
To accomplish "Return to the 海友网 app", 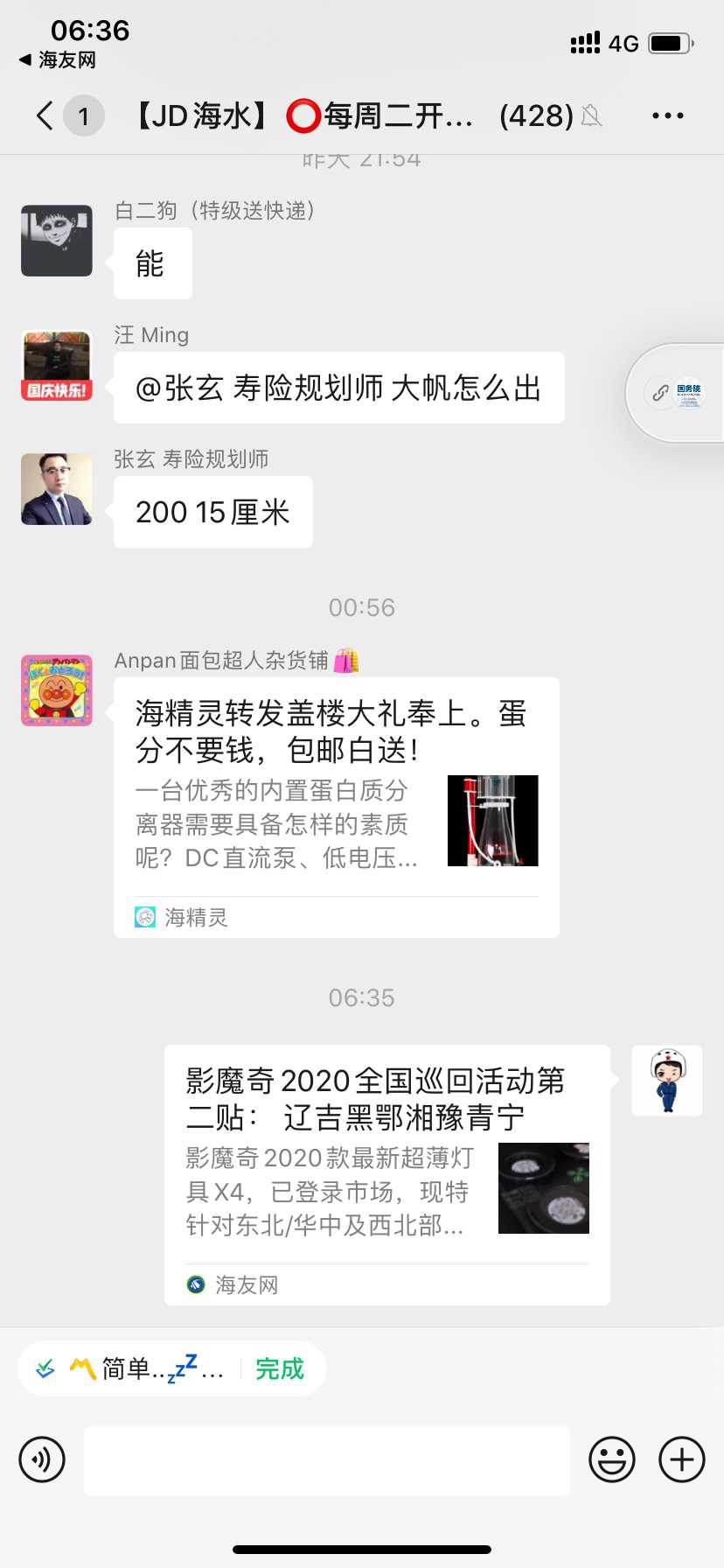I will click(58, 60).
